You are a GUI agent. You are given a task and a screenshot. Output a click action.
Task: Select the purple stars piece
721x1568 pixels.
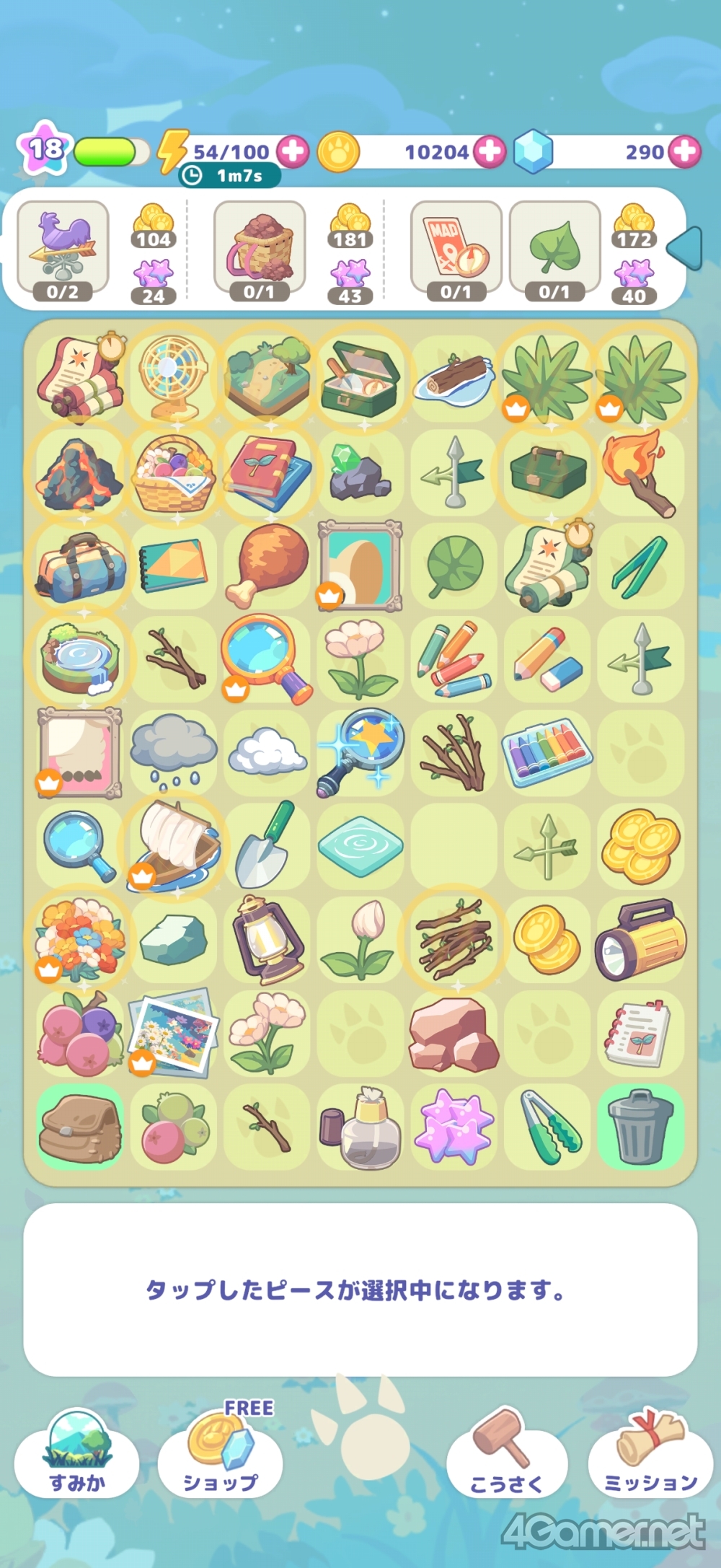point(454,1127)
